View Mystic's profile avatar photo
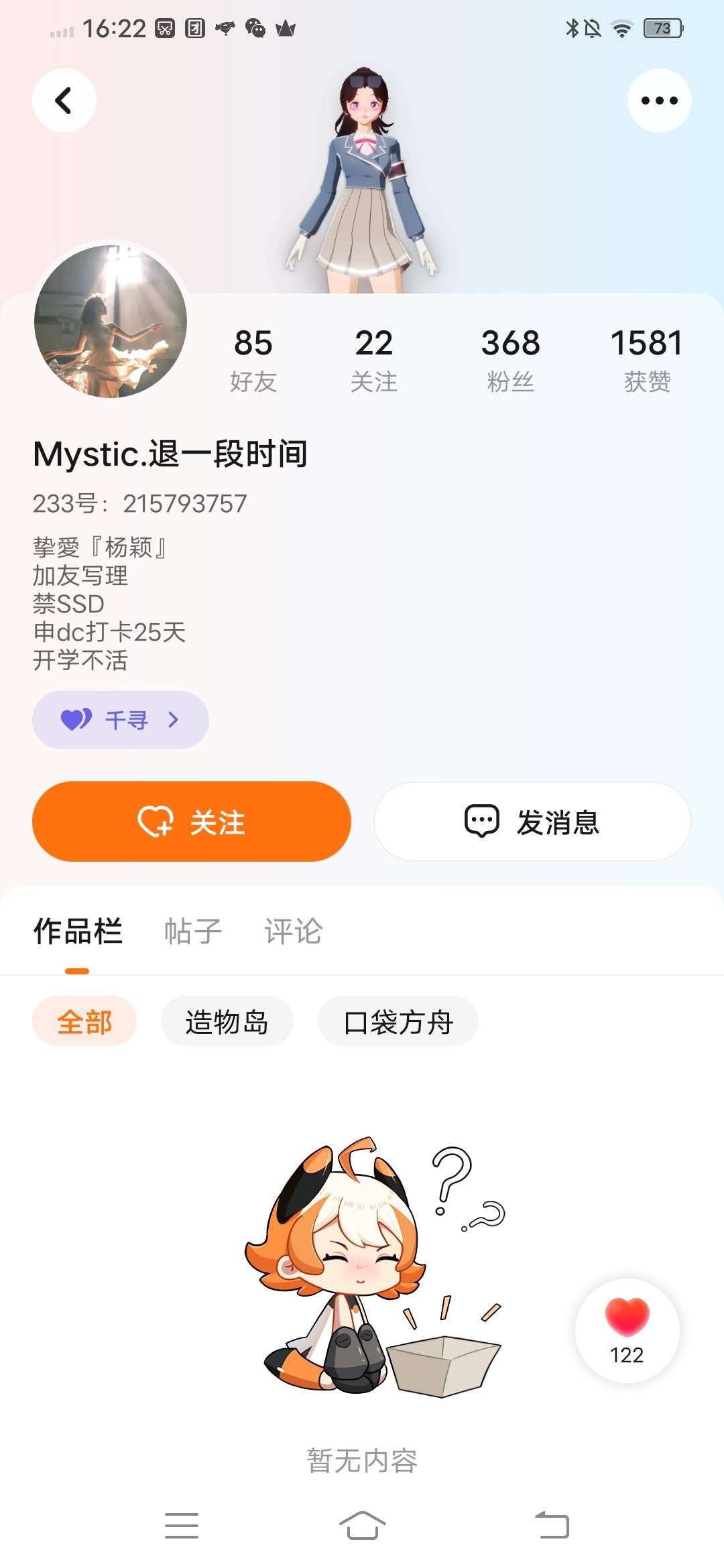This screenshot has width=724, height=1568. point(111,322)
